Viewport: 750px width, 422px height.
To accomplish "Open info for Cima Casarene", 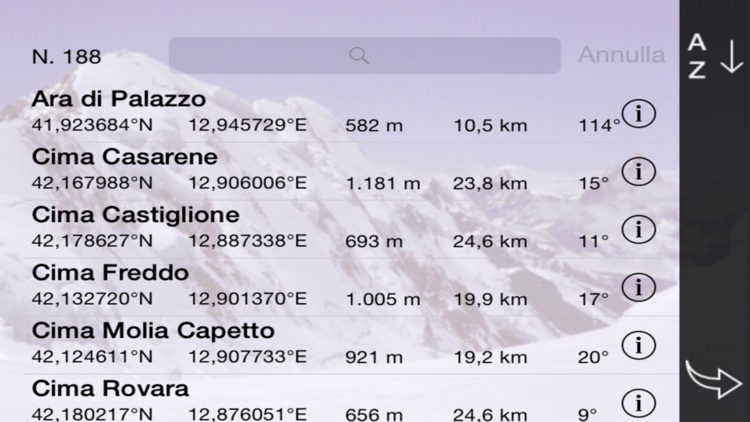I will click(638, 172).
